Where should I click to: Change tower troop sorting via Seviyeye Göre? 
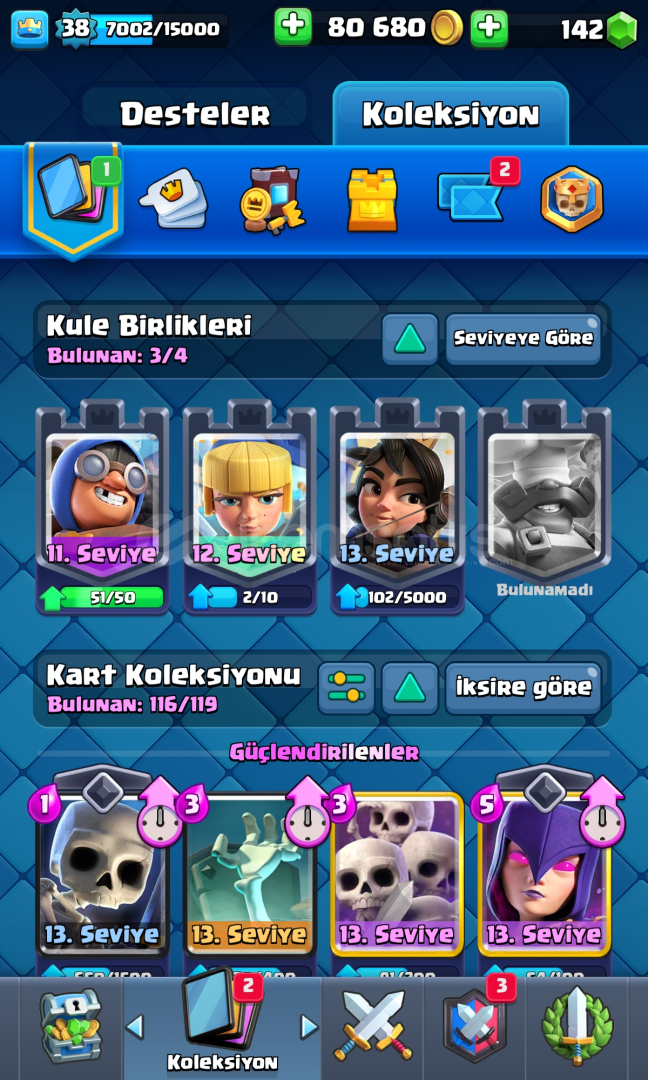click(523, 339)
